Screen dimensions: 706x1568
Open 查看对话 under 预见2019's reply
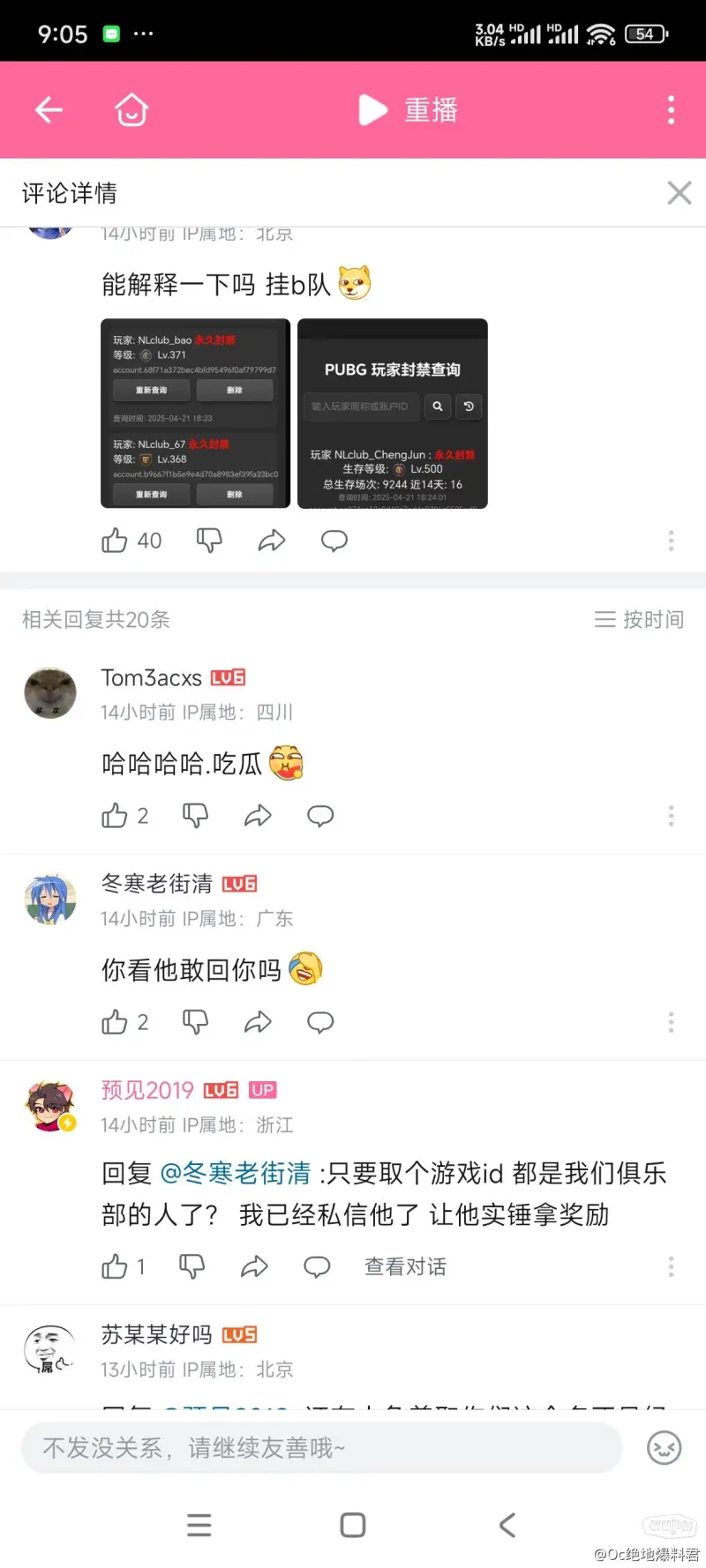[405, 1267]
